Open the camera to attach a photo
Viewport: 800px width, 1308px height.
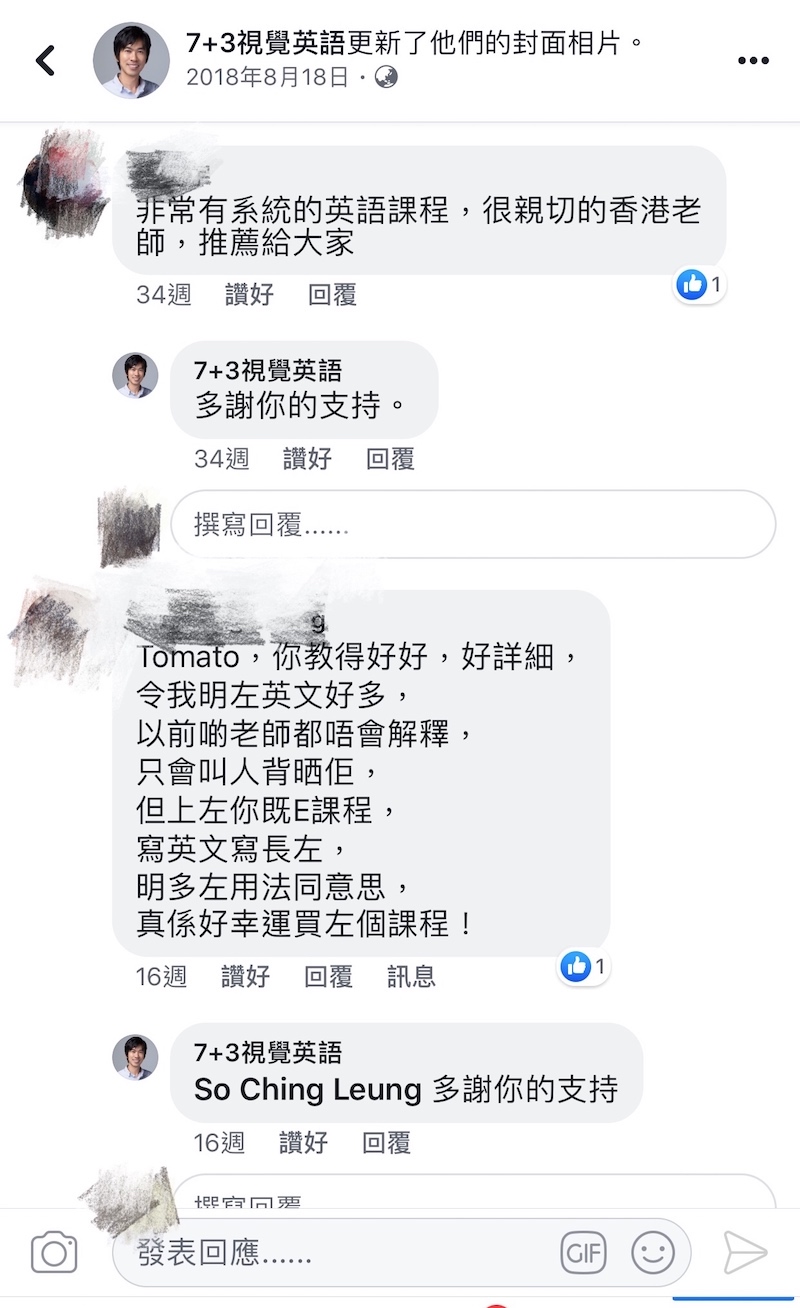pos(54,1253)
